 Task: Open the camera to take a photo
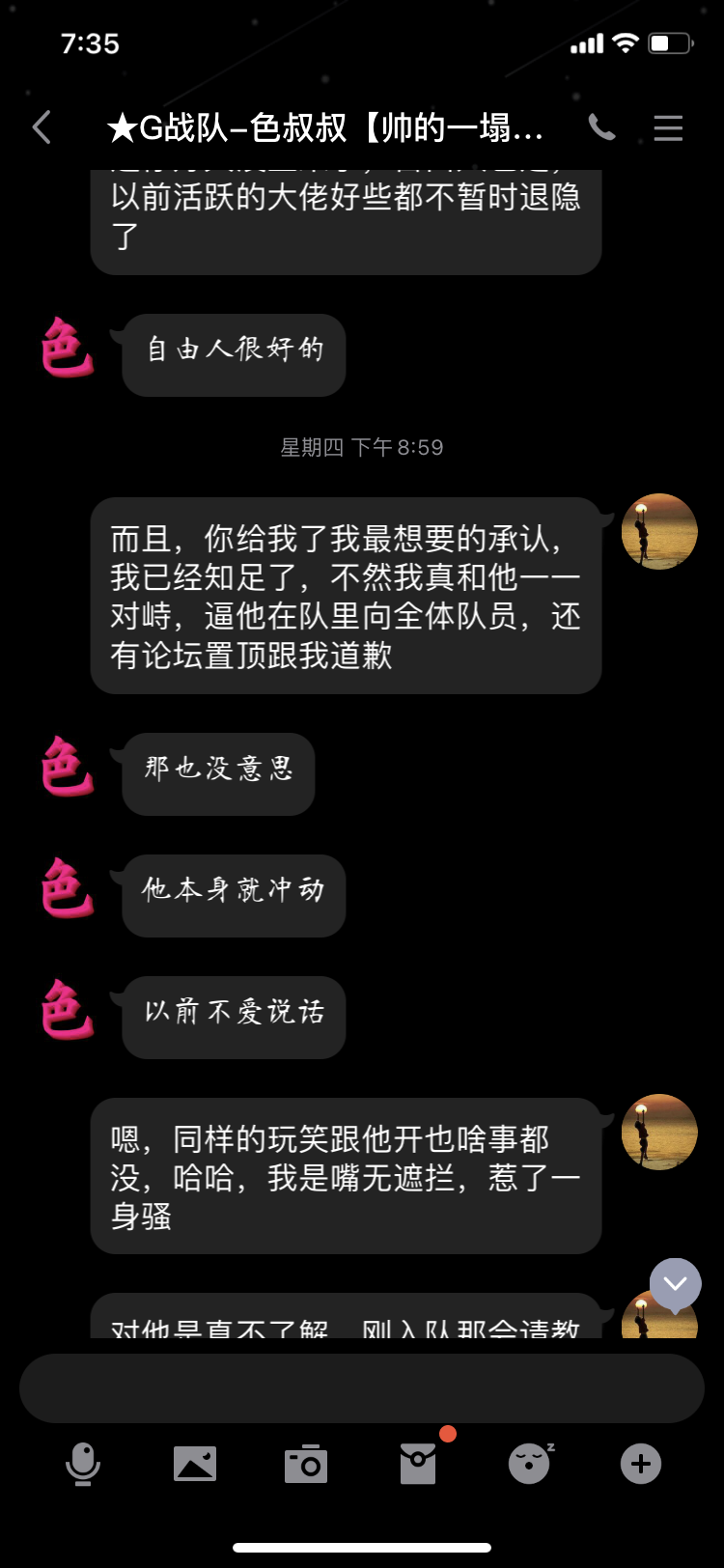306,1464
